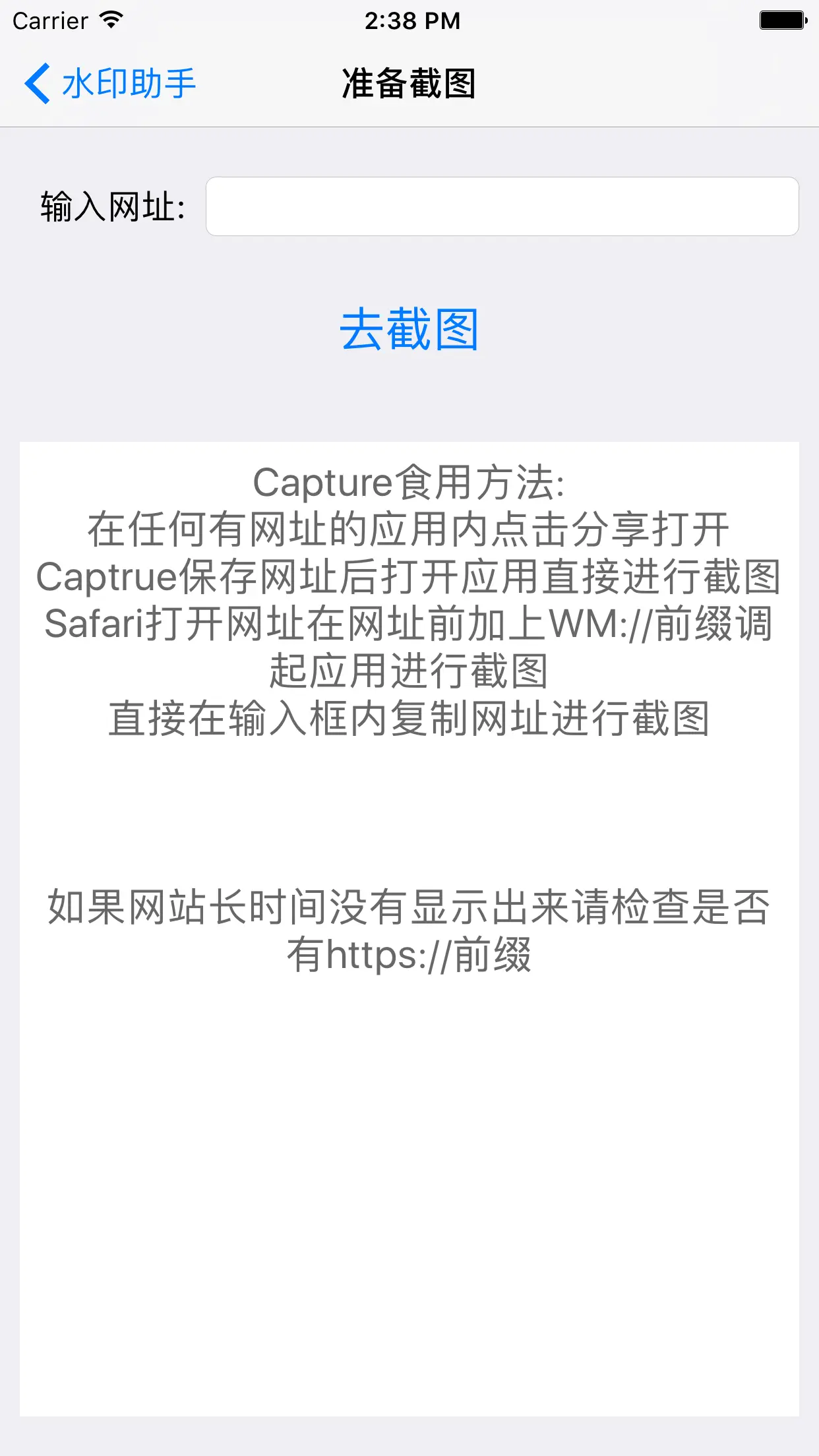Go back to 水印助手
Image resolution: width=819 pixels, height=1456 pixels.
pos(110,84)
